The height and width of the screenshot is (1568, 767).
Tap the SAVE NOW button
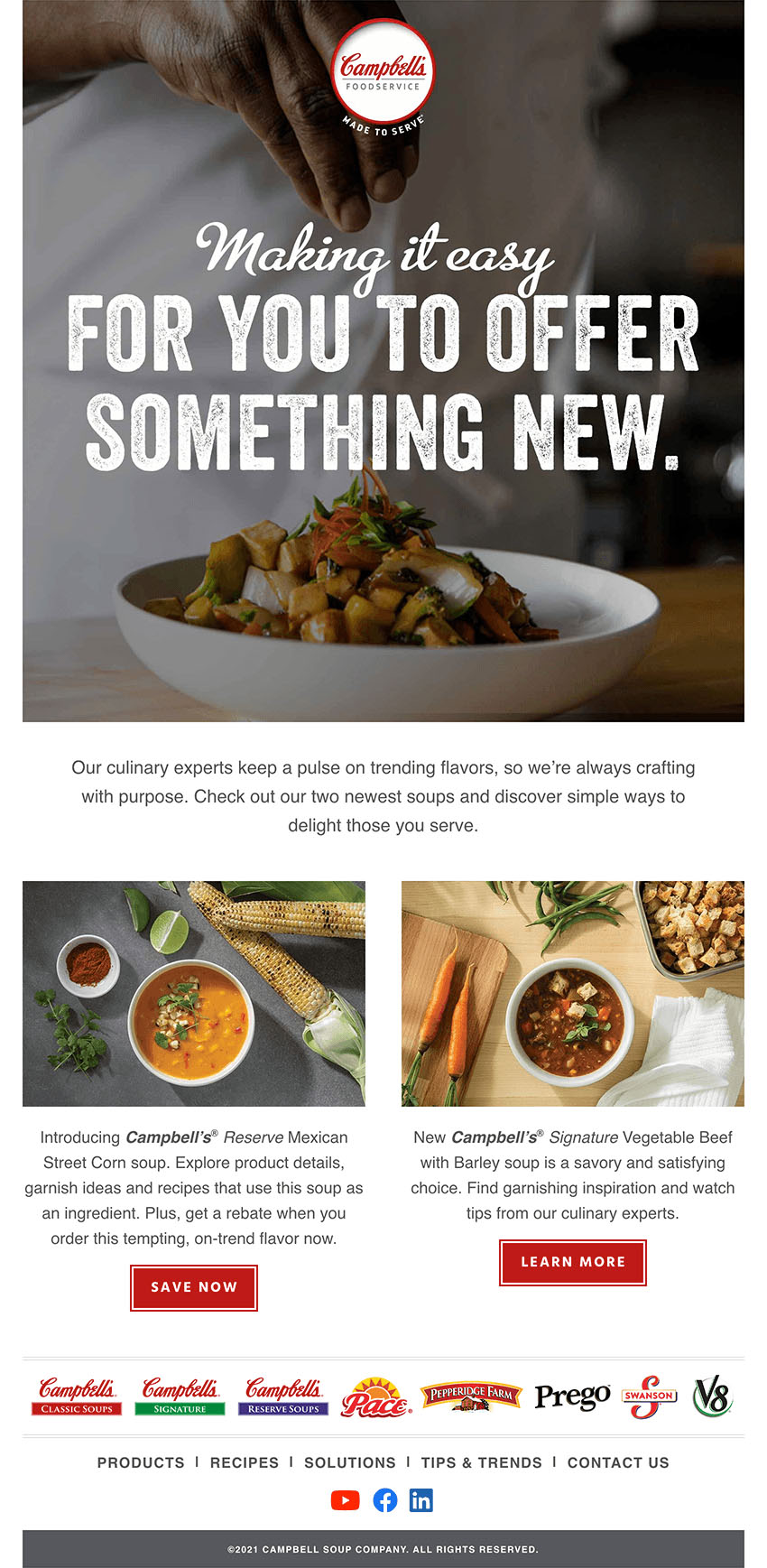(x=194, y=1287)
